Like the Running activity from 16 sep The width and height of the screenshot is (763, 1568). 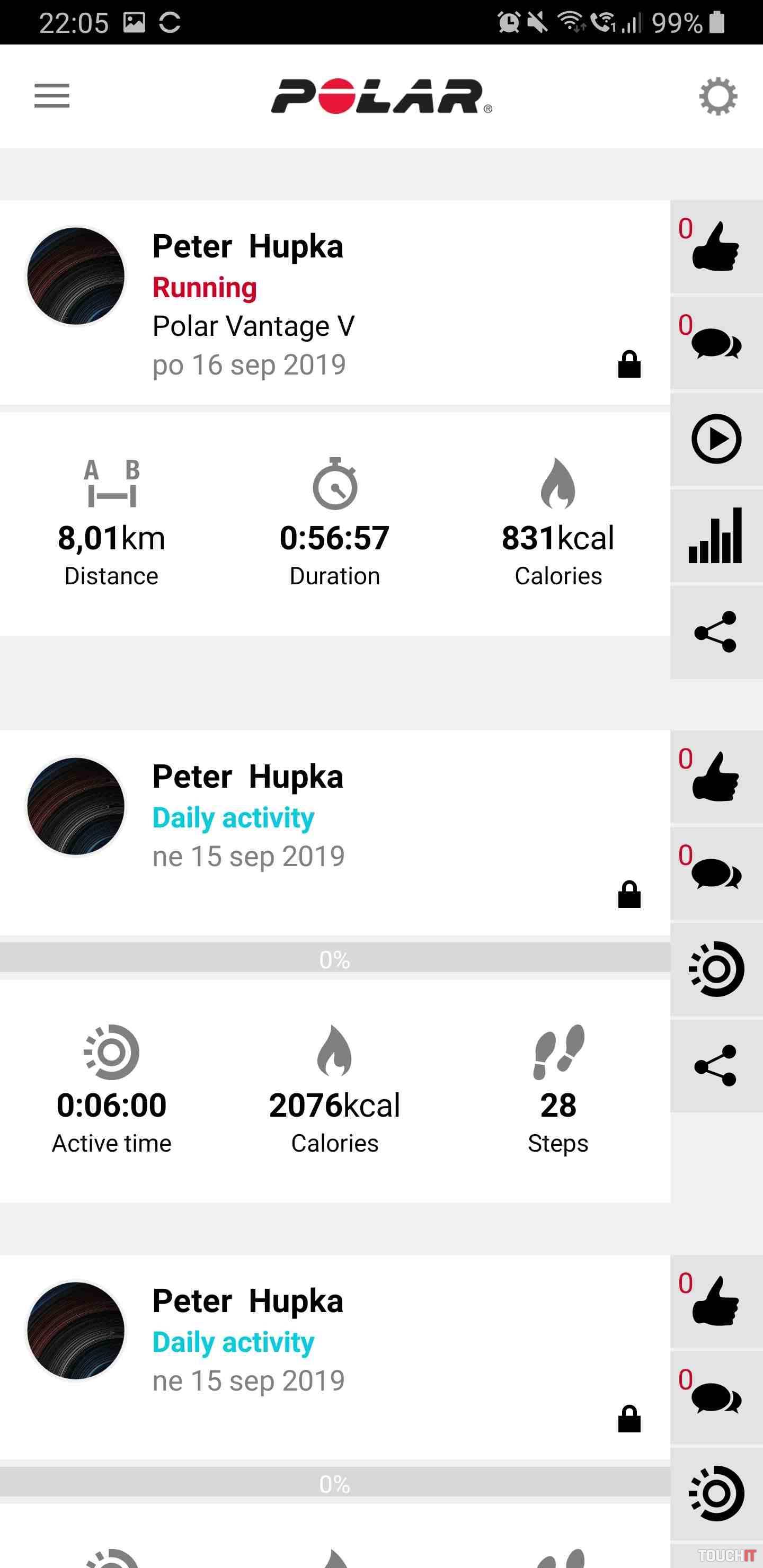pyautogui.click(x=716, y=246)
